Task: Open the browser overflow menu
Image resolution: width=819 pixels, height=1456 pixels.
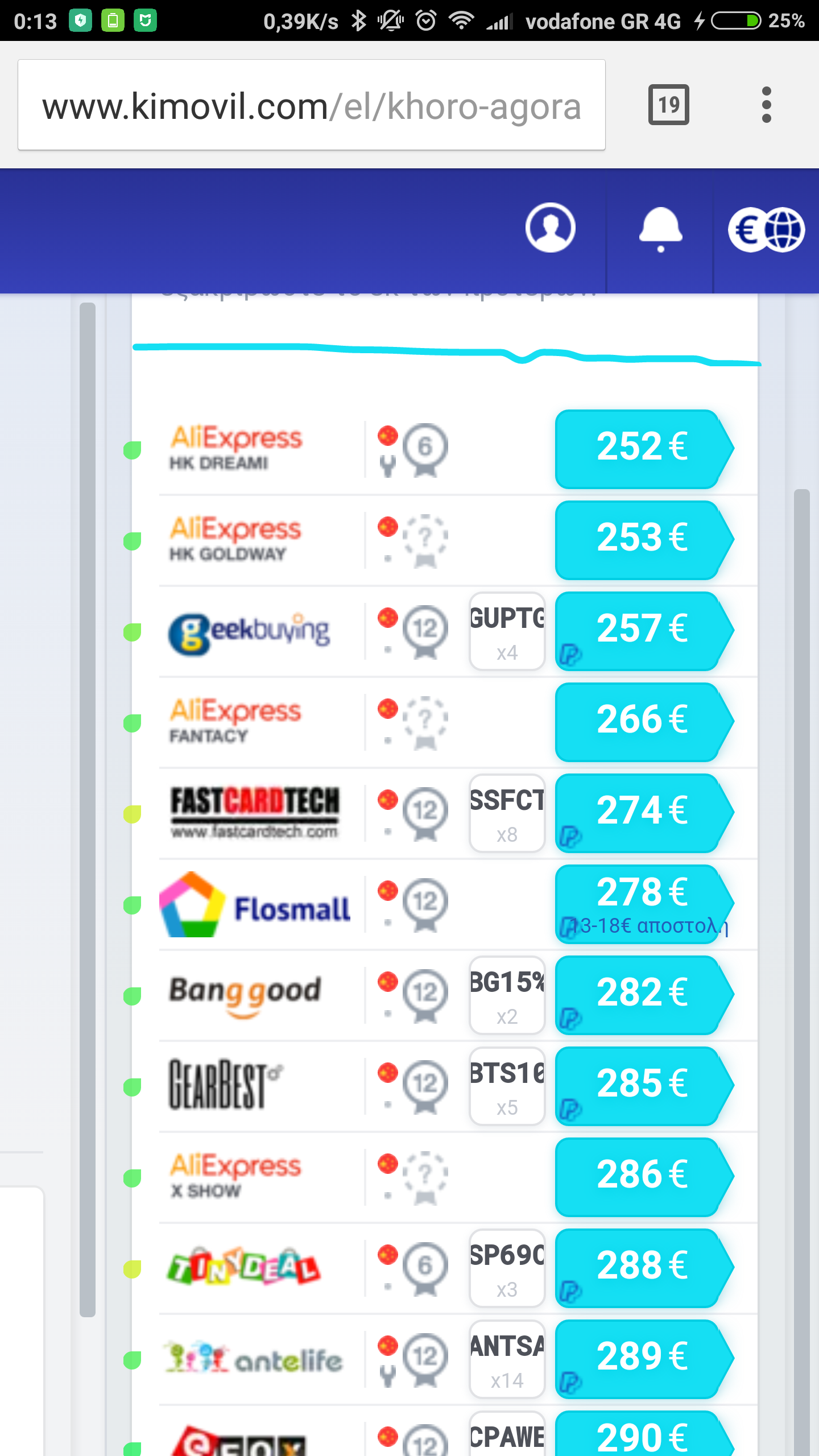Action: 766,105
